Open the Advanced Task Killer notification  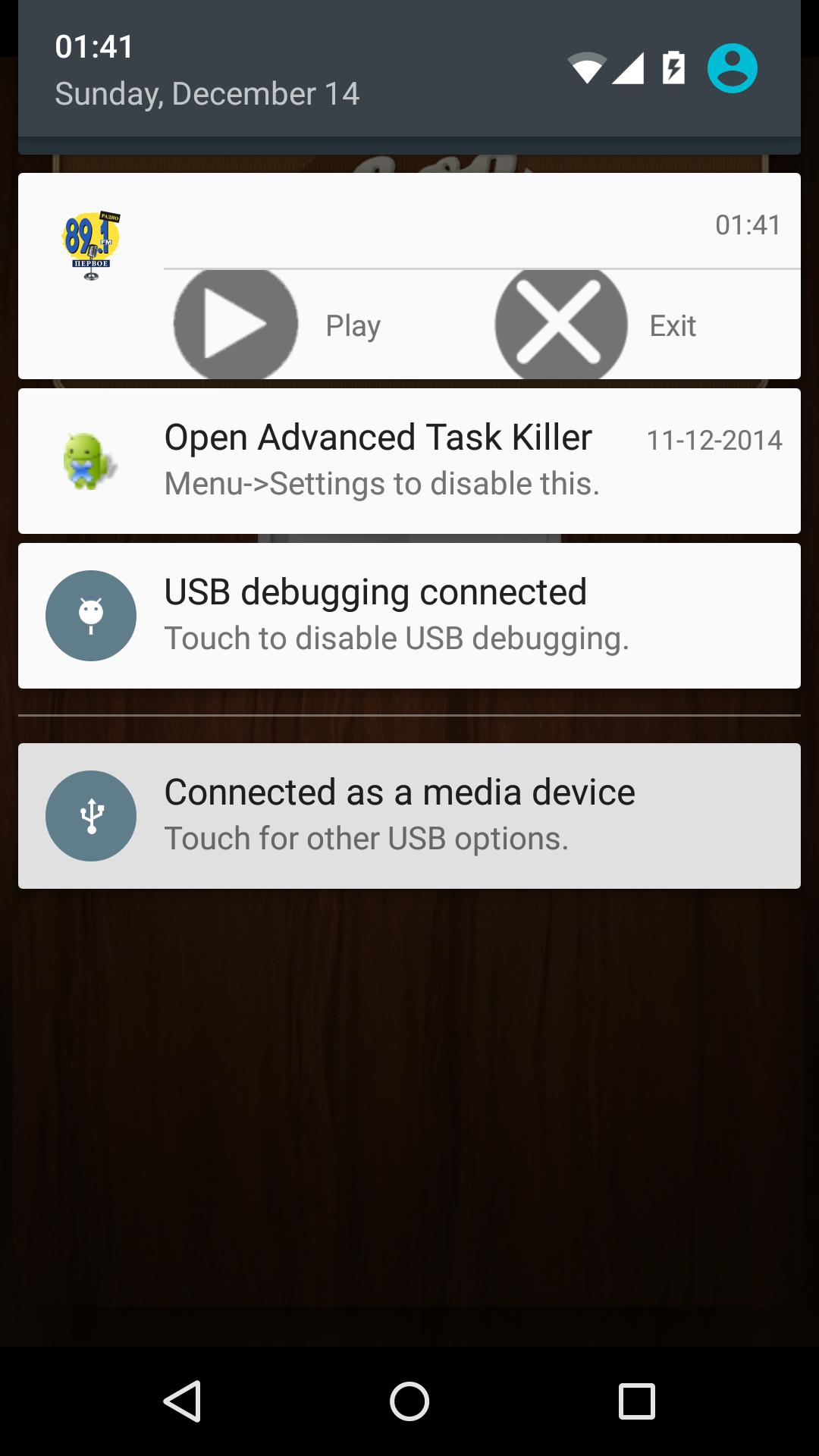pos(409,460)
